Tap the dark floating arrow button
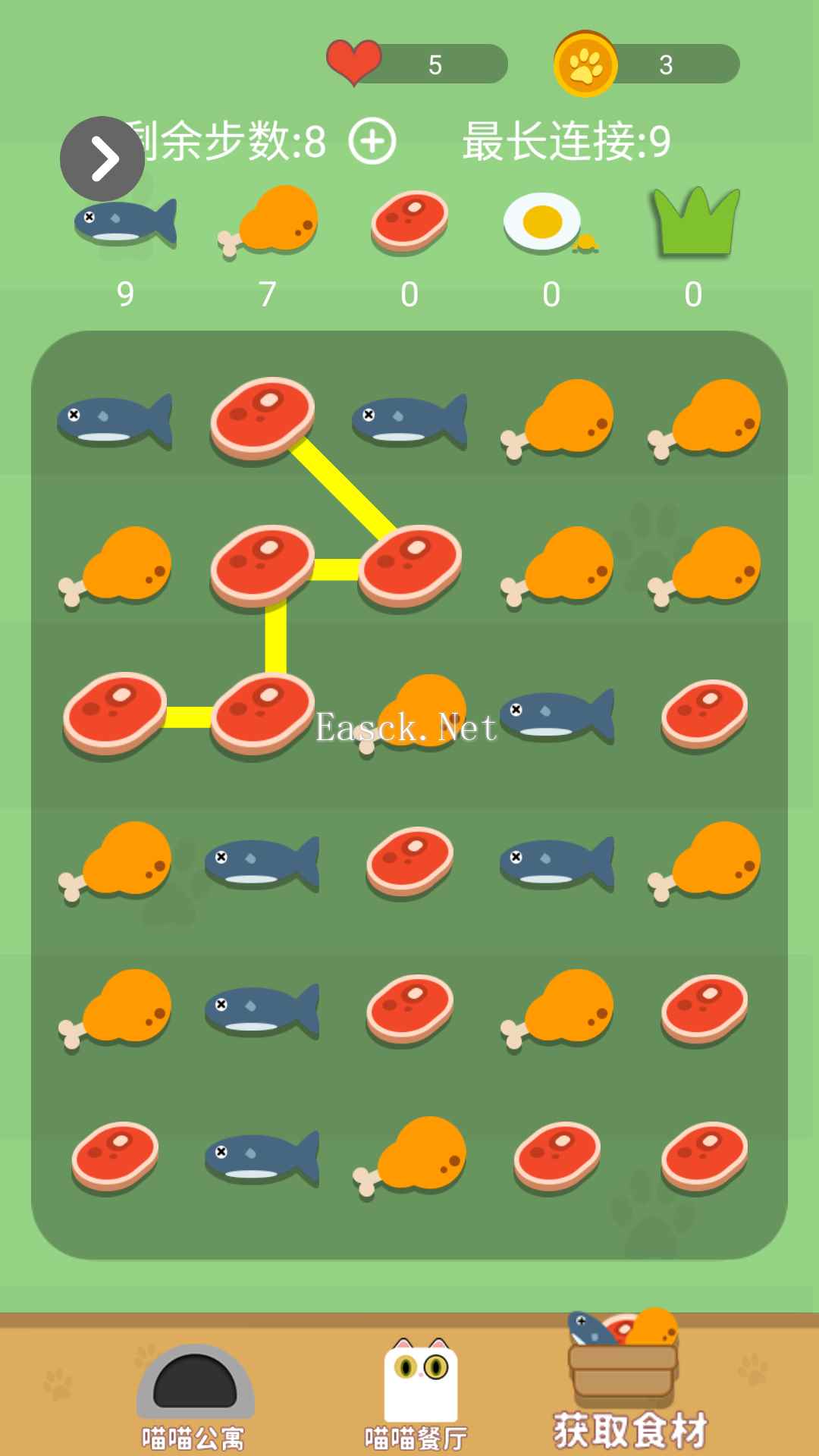The image size is (819, 1456). coord(102,158)
